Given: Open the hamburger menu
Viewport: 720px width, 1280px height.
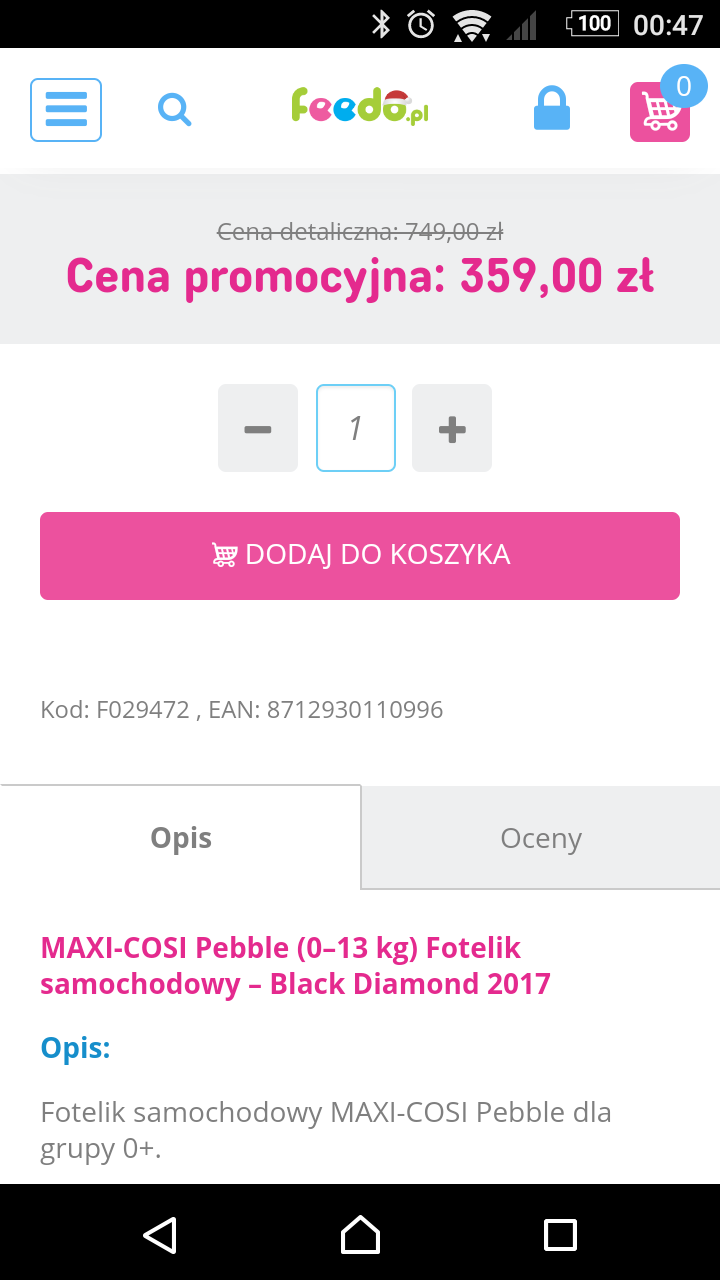Looking at the screenshot, I should (66, 110).
